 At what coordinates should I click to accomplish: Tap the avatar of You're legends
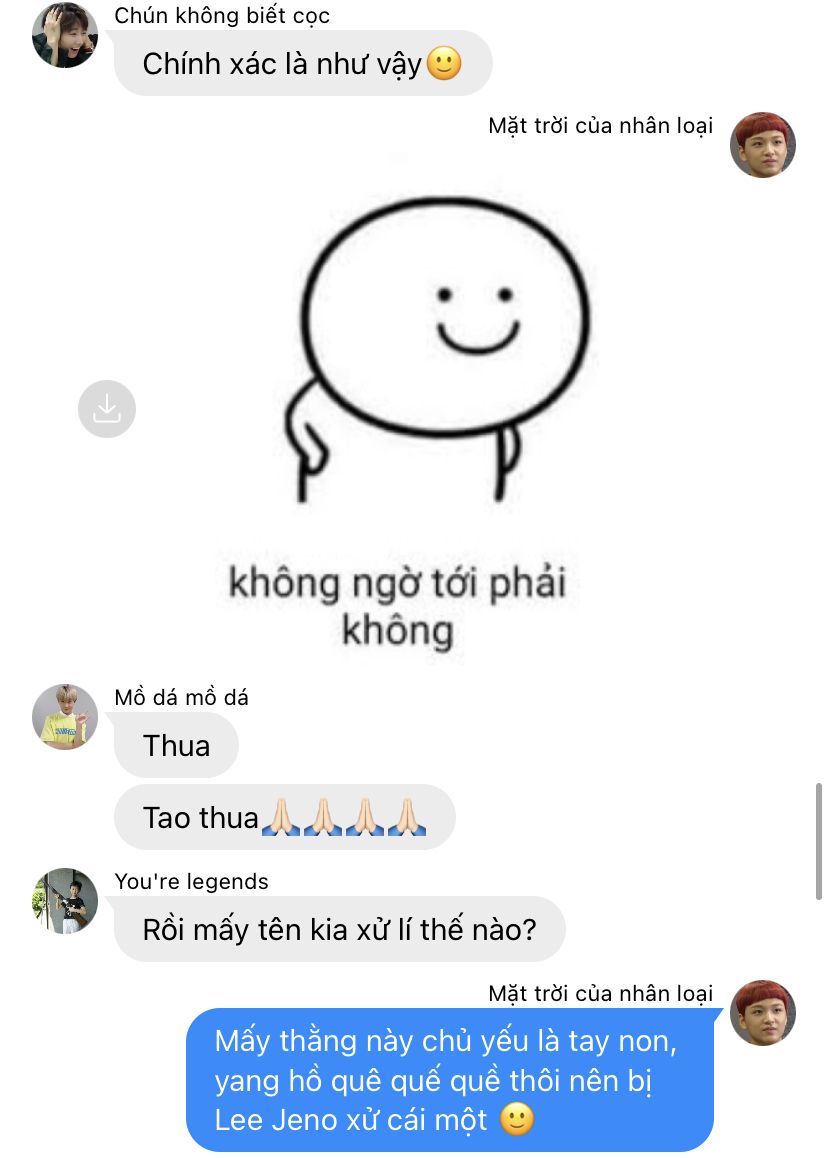coord(65,901)
